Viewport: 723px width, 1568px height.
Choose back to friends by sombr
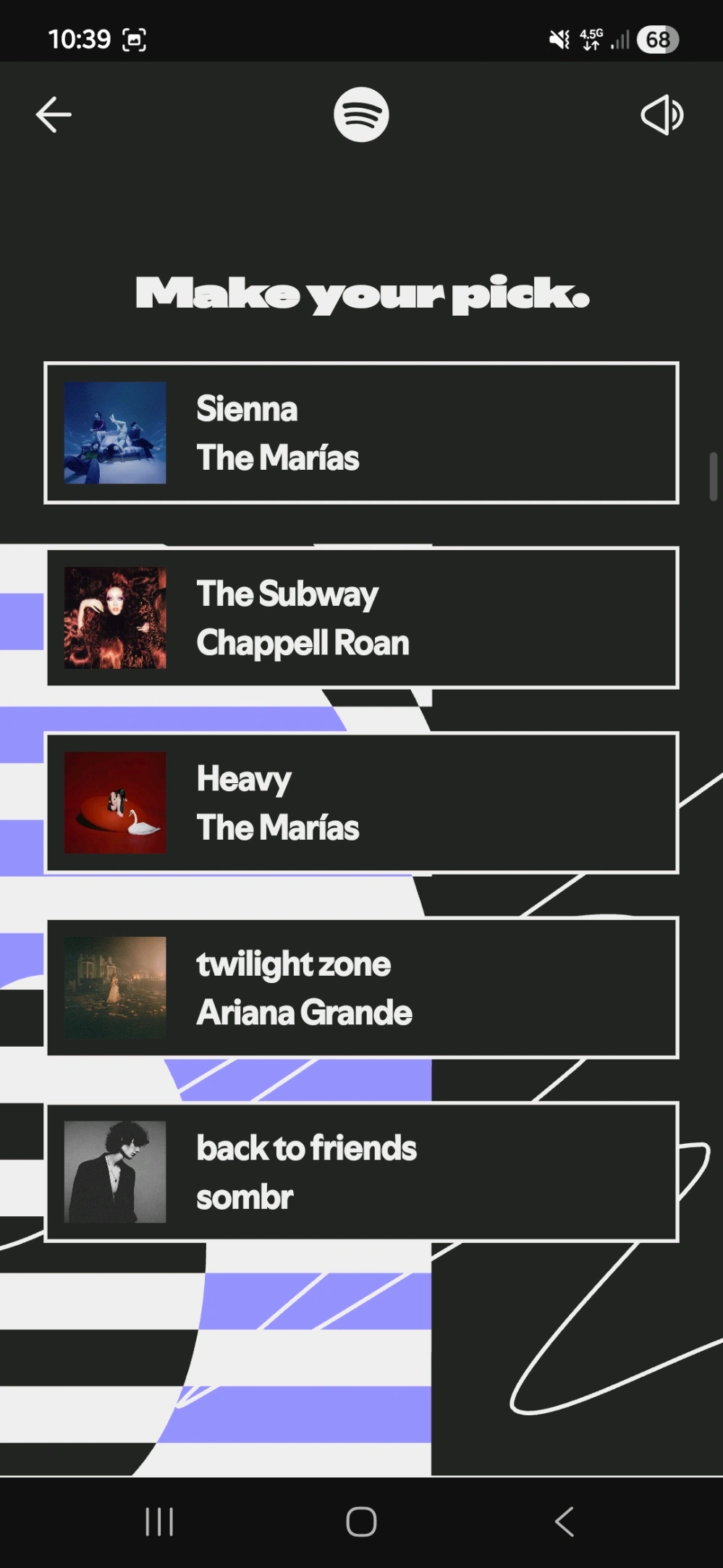[x=361, y=1172]
